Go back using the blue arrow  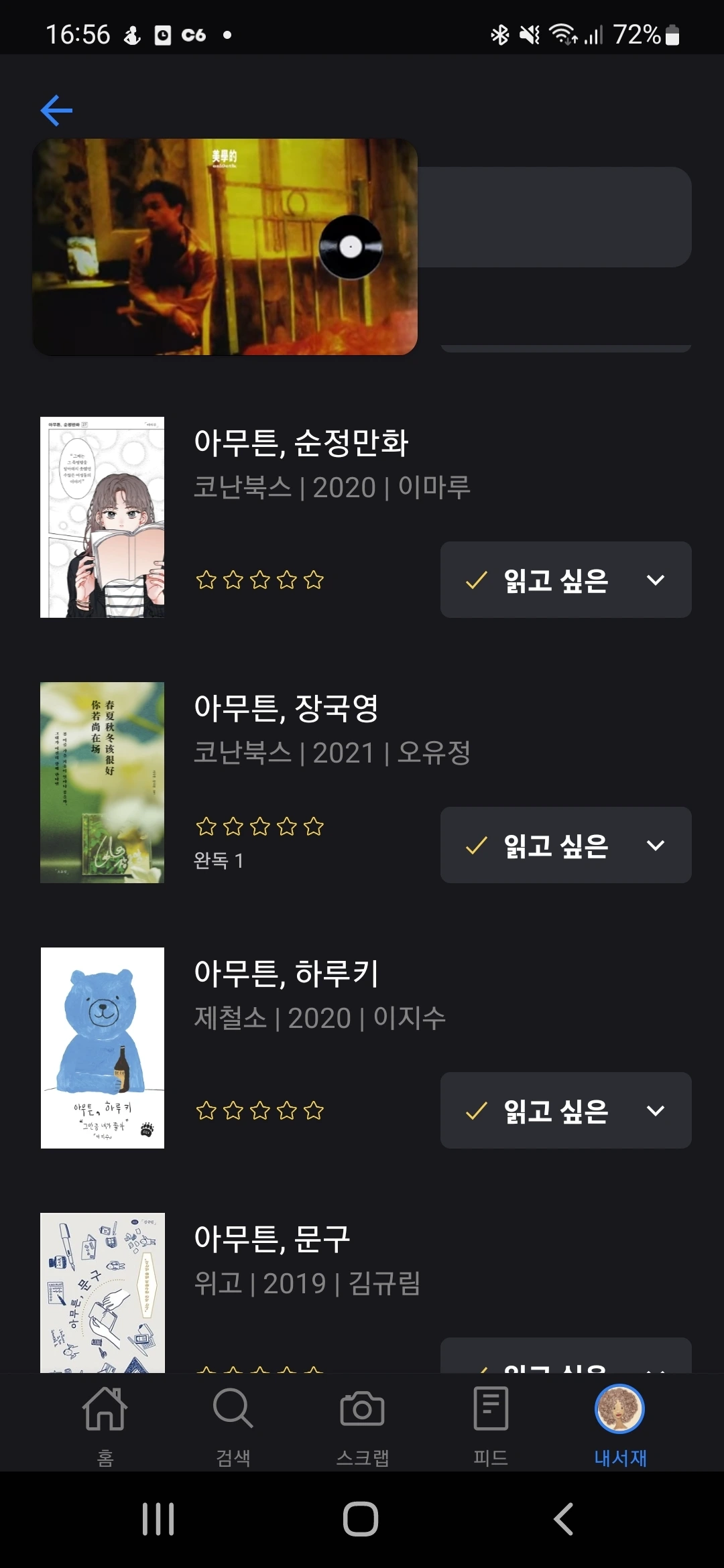[x=56, y=111]
